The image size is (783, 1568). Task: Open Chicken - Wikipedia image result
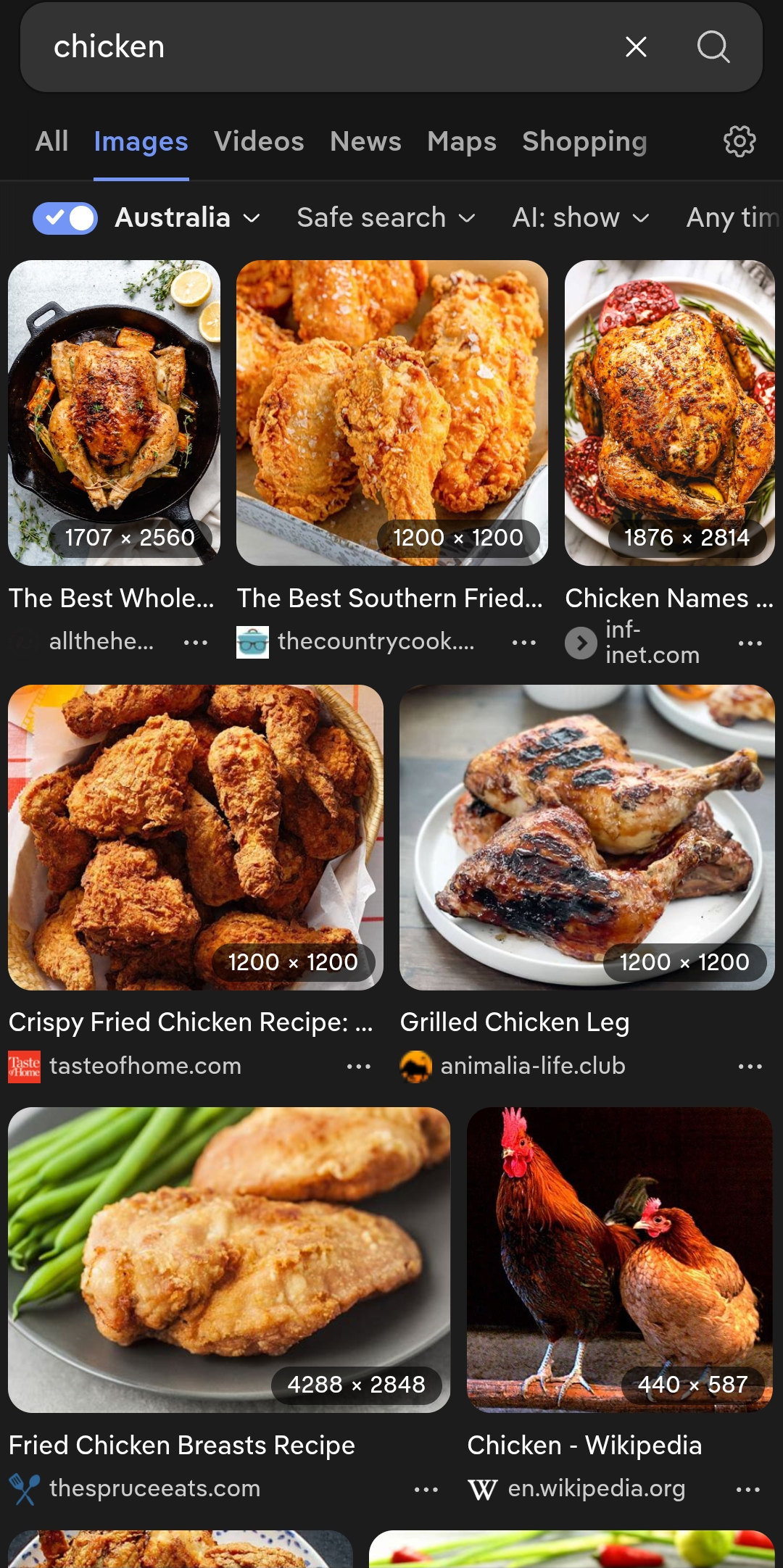point(619,1259)
